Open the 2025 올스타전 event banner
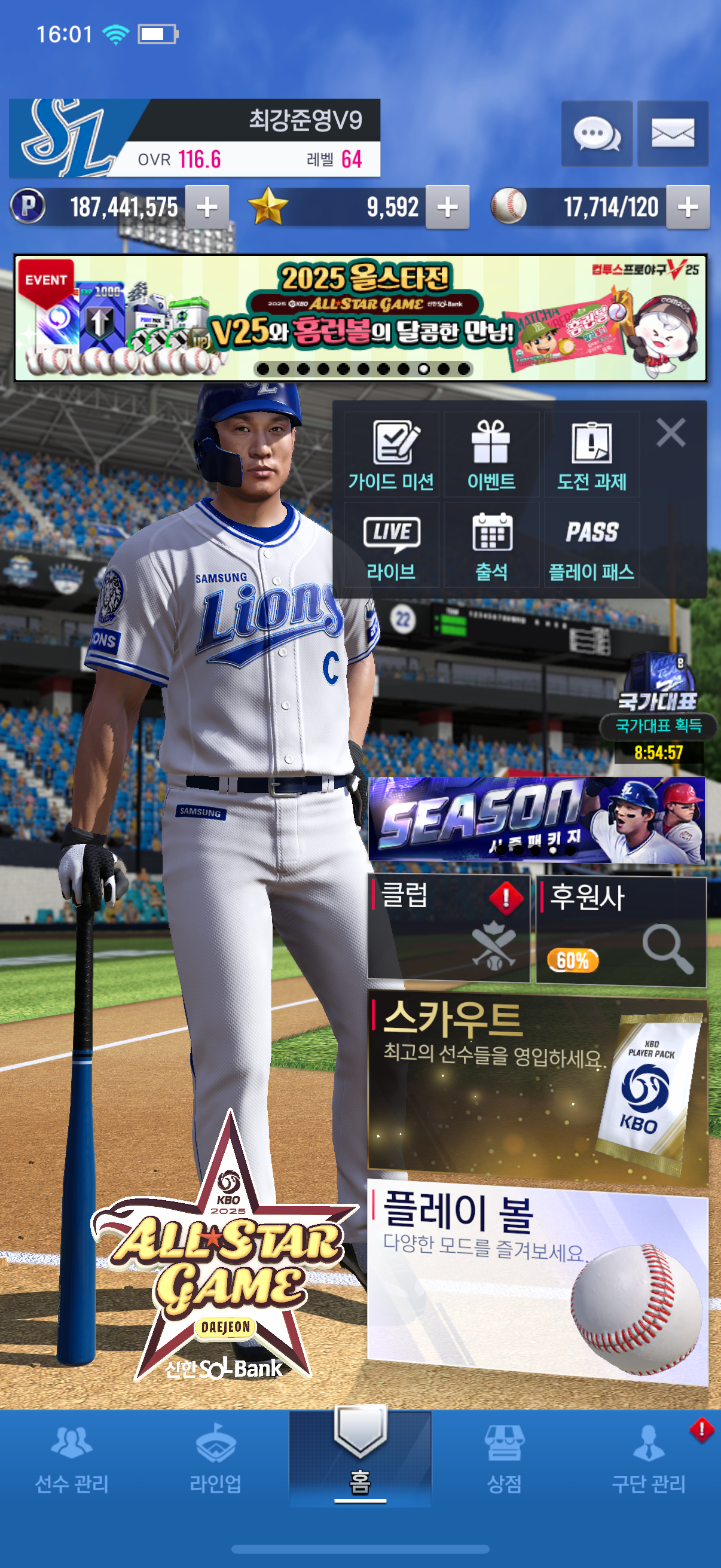The height and width of the screenshot is (1568, 721). (x=360, y=318)
